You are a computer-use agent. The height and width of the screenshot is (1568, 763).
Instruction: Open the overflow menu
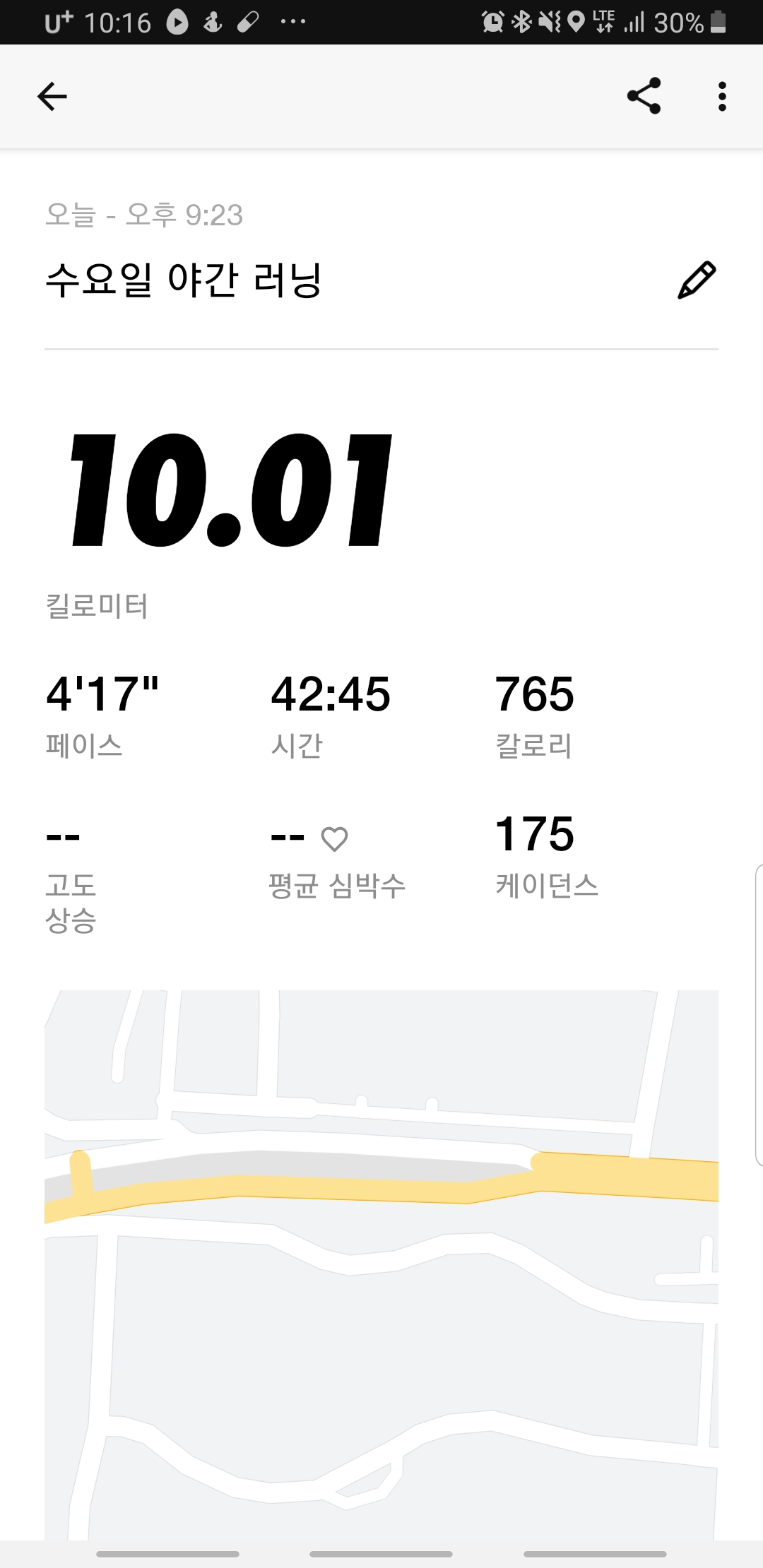(x=722, y=96)
